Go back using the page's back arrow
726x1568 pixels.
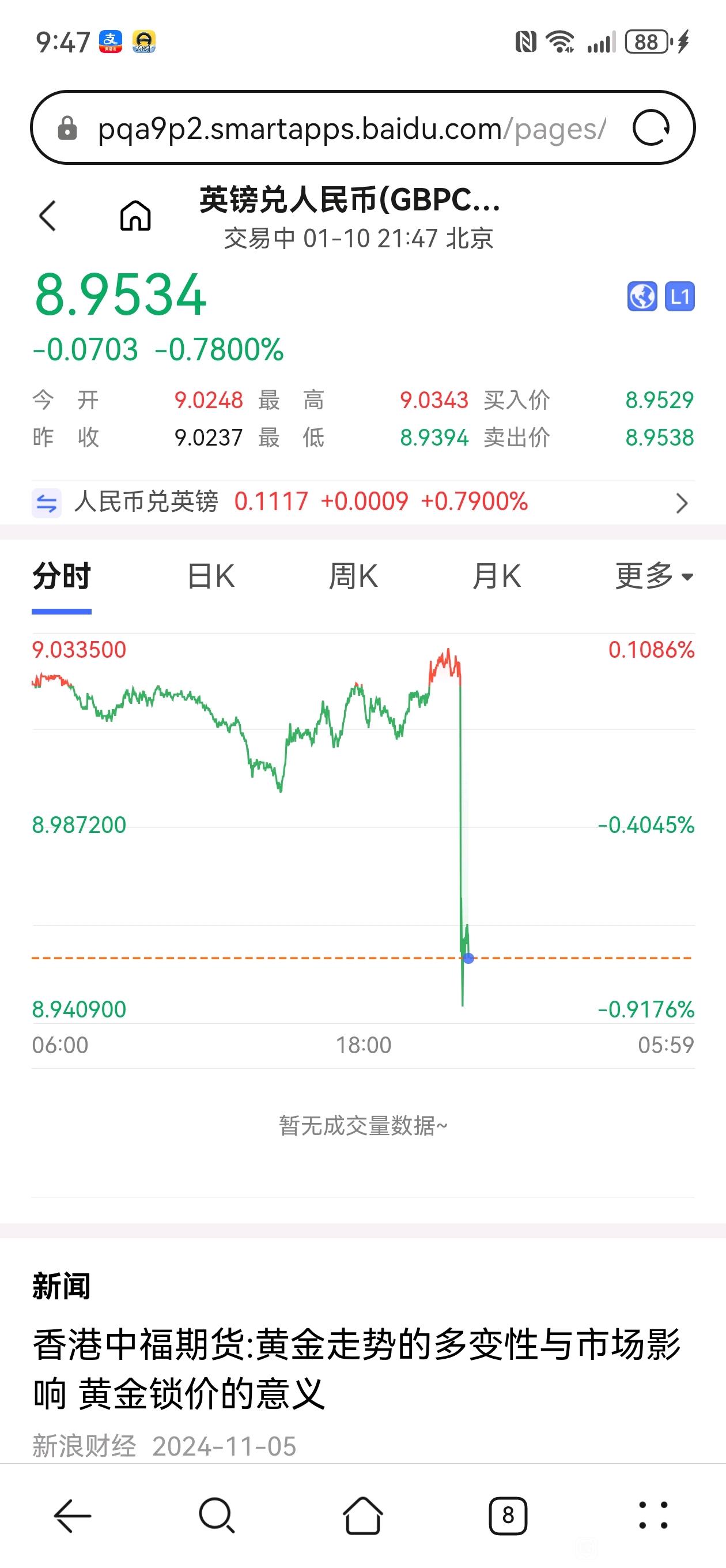pyautogui.click(x=47, y=216)
